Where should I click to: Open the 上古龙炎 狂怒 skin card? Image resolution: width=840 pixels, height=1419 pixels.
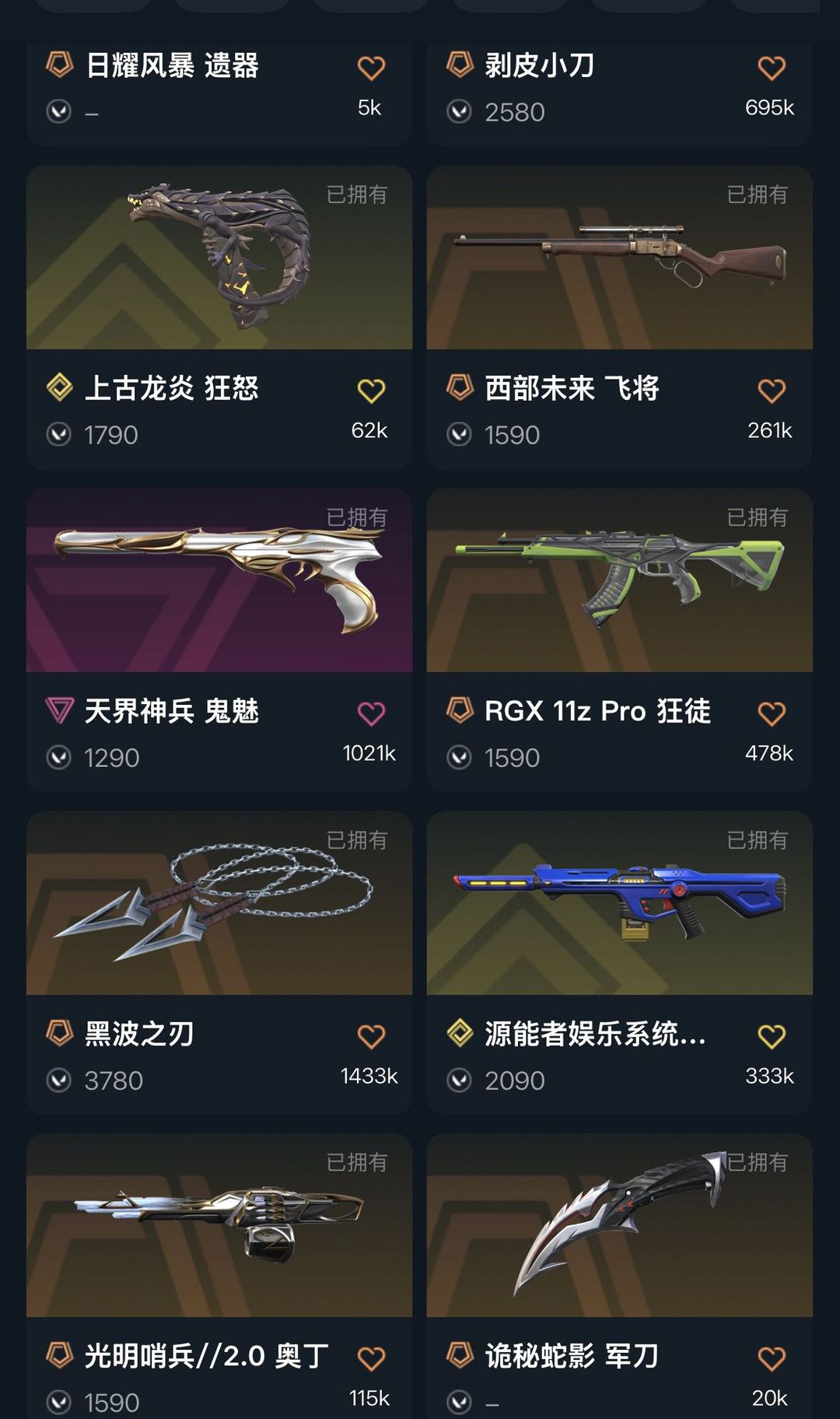tap(219, 258)
